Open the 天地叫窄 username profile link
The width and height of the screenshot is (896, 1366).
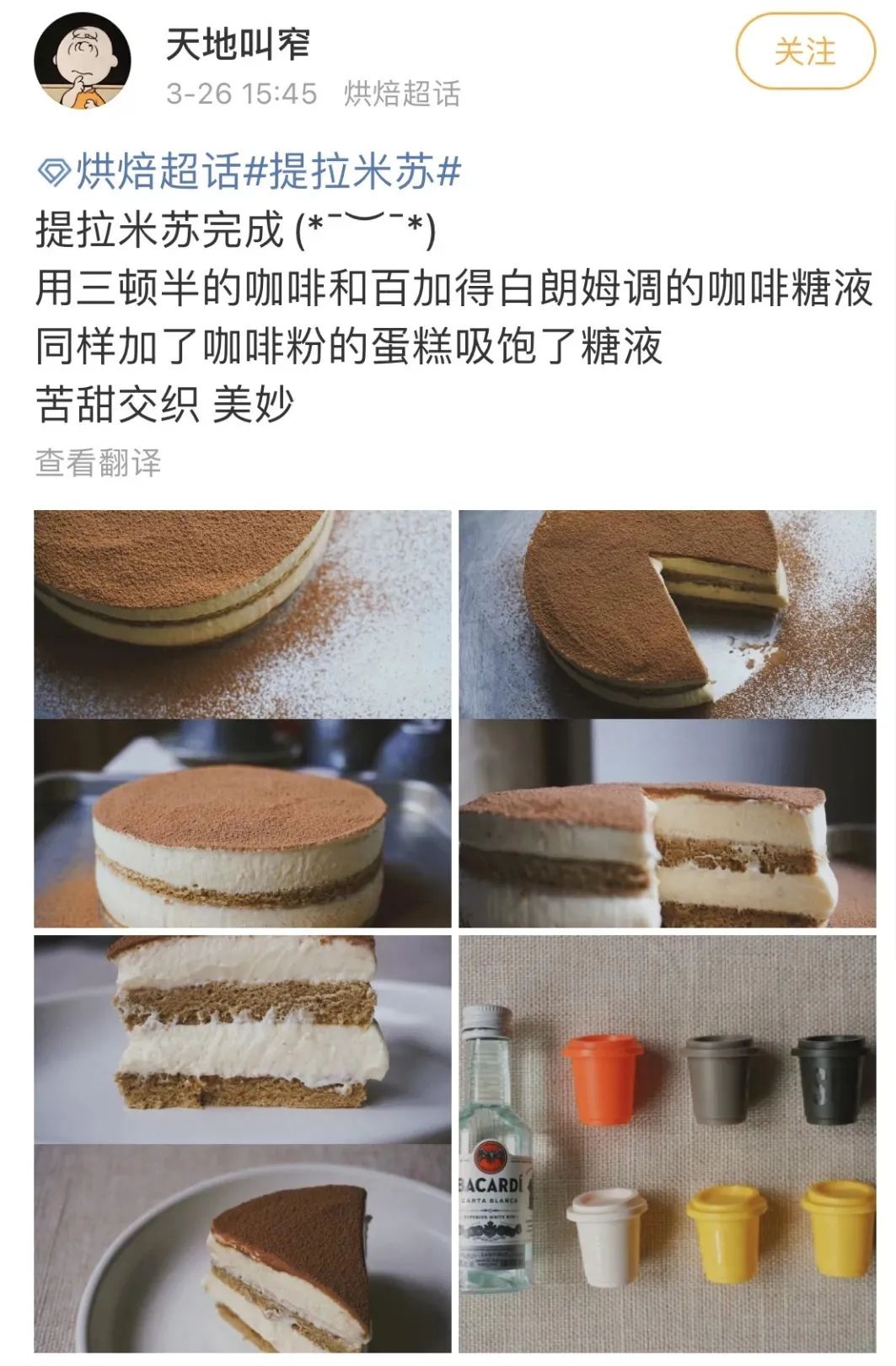pyautogui.click(x=239, y=44)
